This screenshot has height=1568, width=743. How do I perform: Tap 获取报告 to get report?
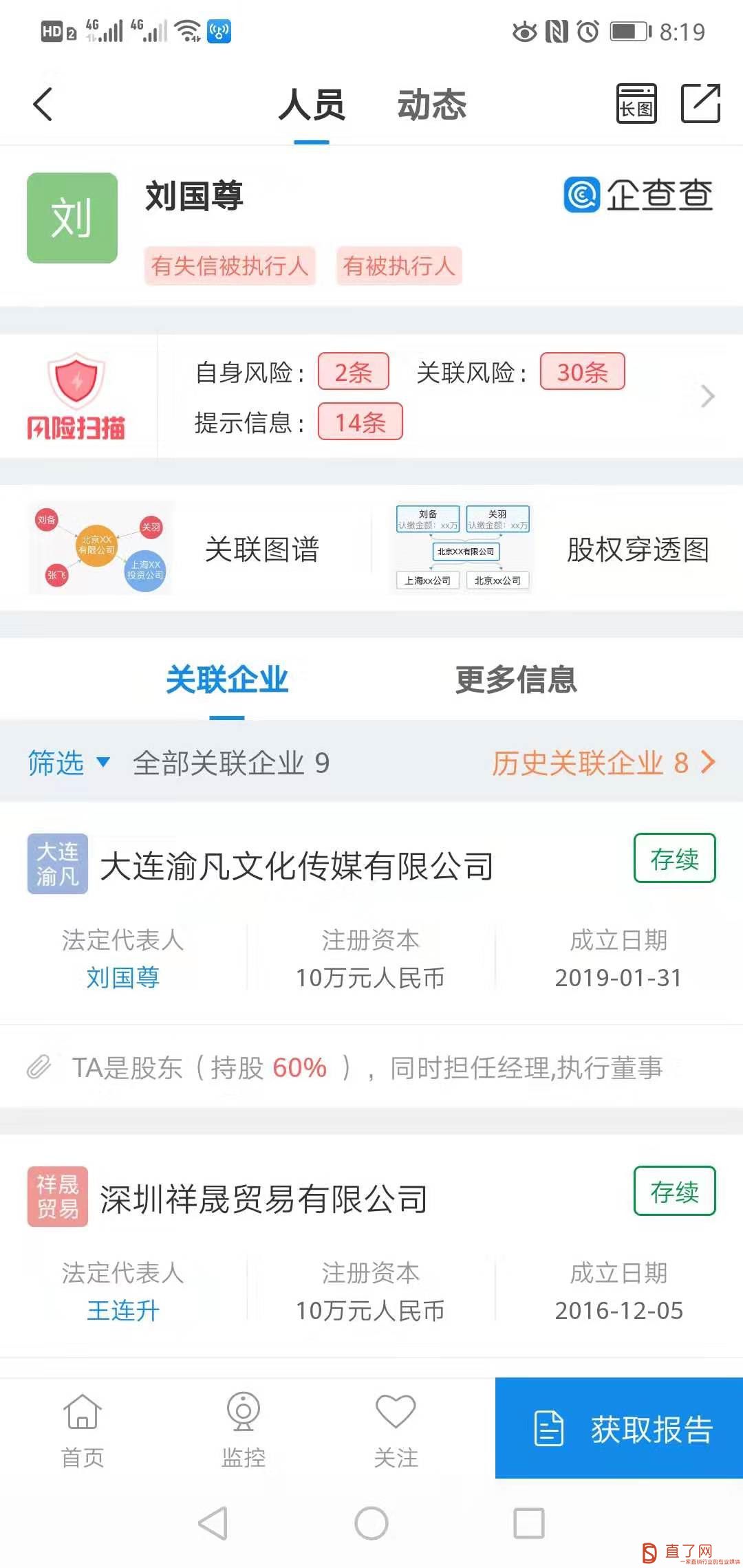tap(618, 1428)
